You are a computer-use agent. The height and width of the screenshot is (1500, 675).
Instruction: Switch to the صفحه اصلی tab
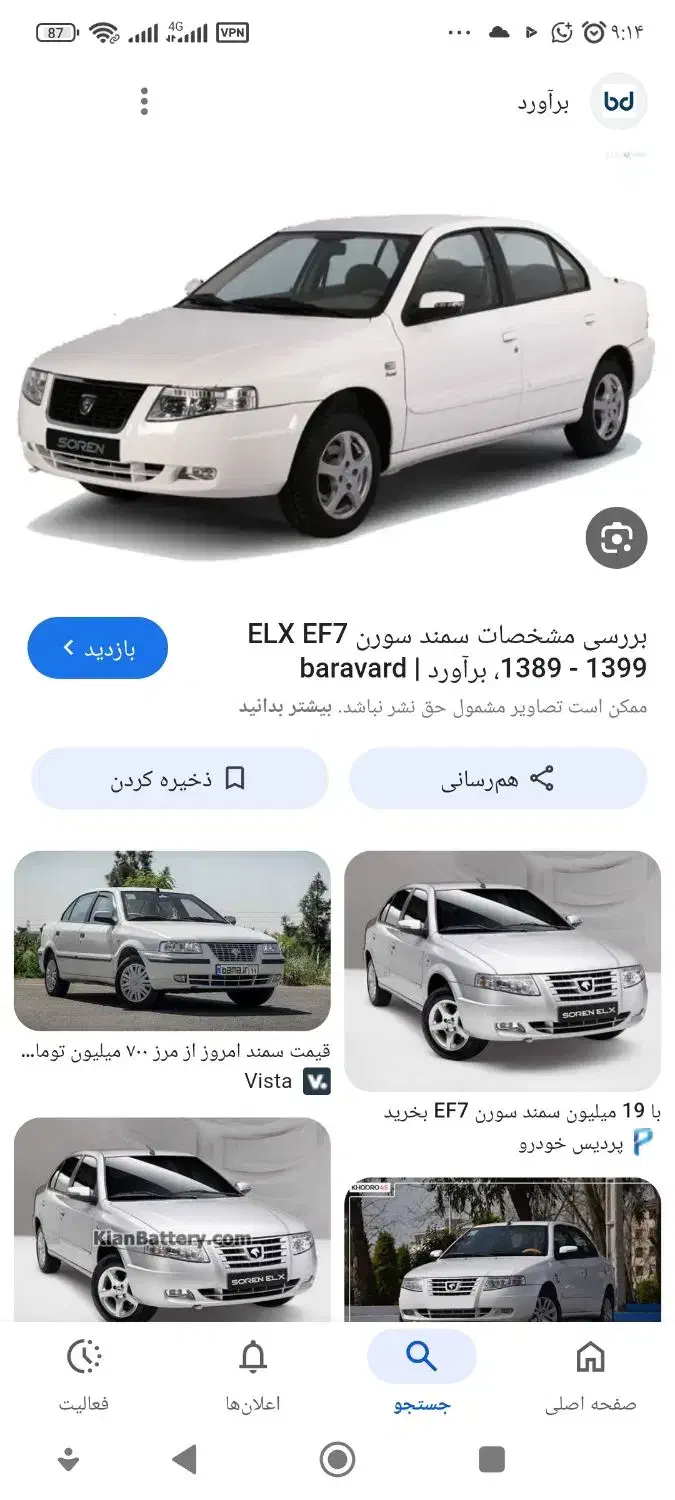click(590, 1376)
